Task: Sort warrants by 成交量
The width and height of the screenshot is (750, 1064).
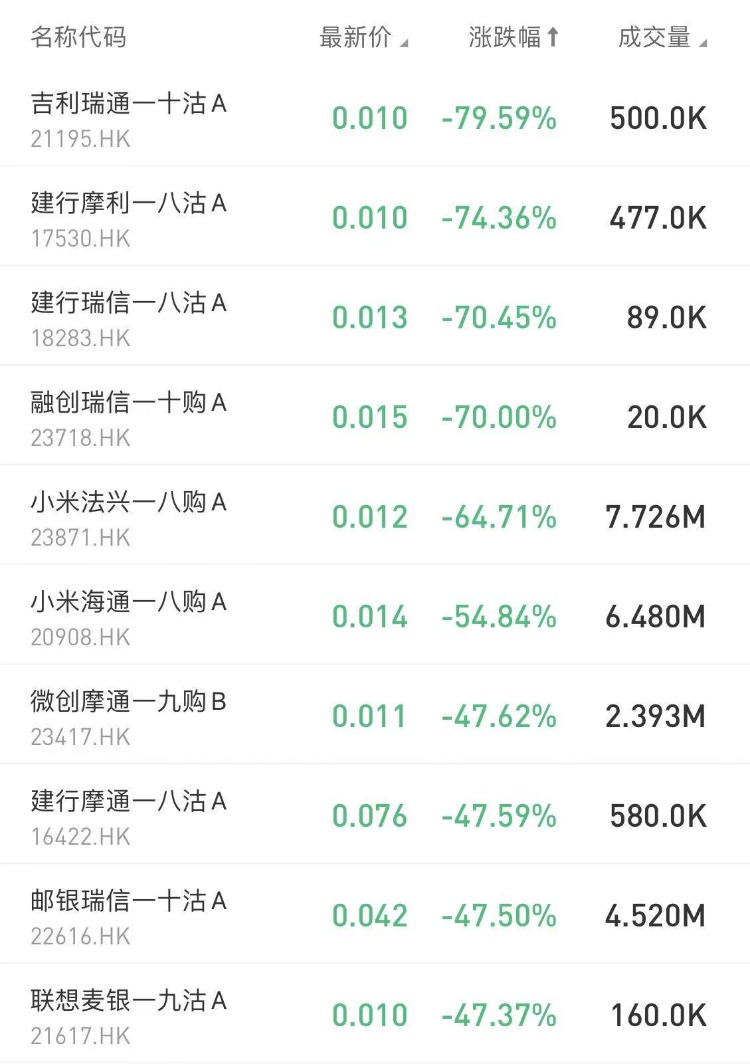Action: pos(662,38)
